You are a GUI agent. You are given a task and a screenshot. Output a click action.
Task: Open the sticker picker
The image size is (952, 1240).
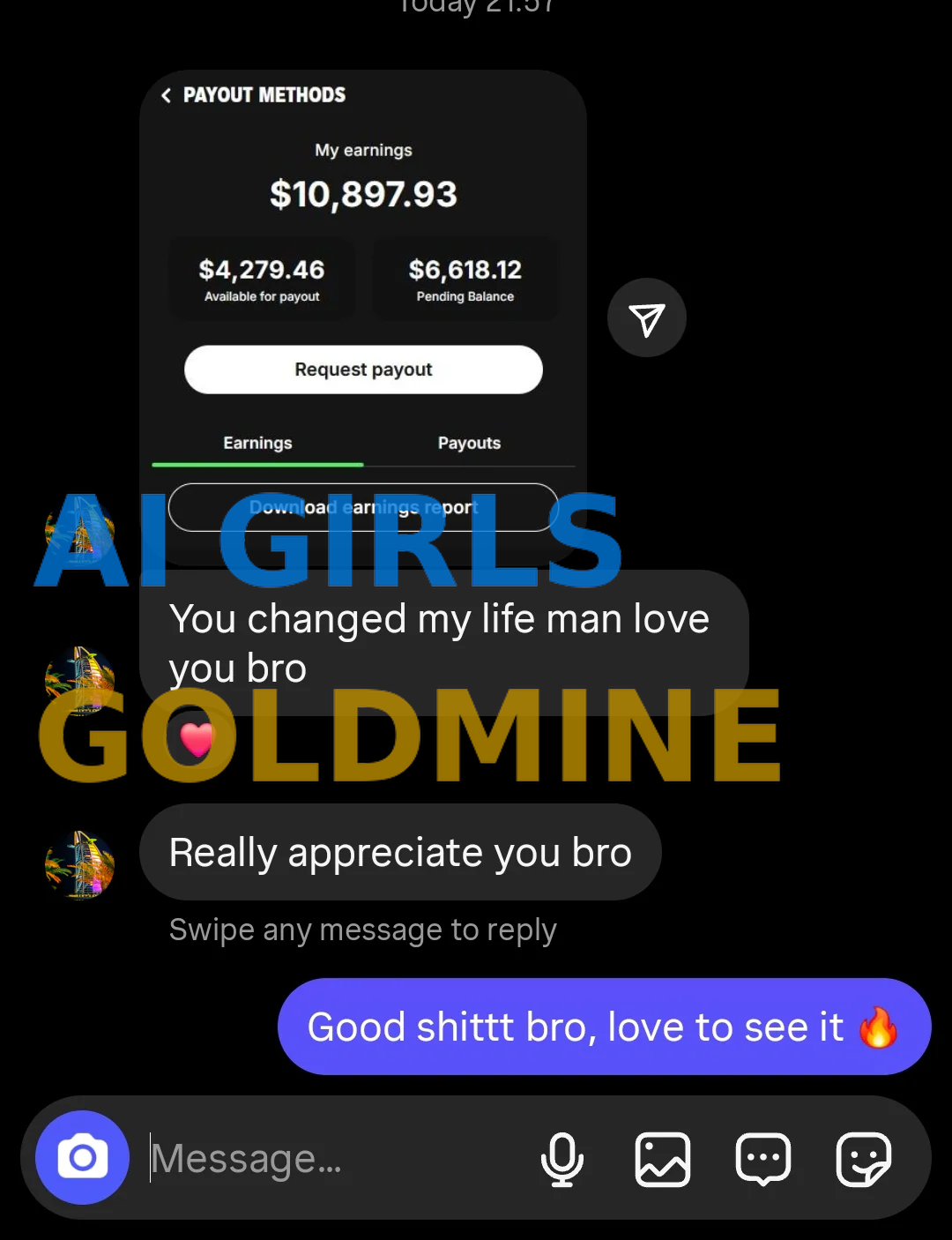tap(863, 1159)
